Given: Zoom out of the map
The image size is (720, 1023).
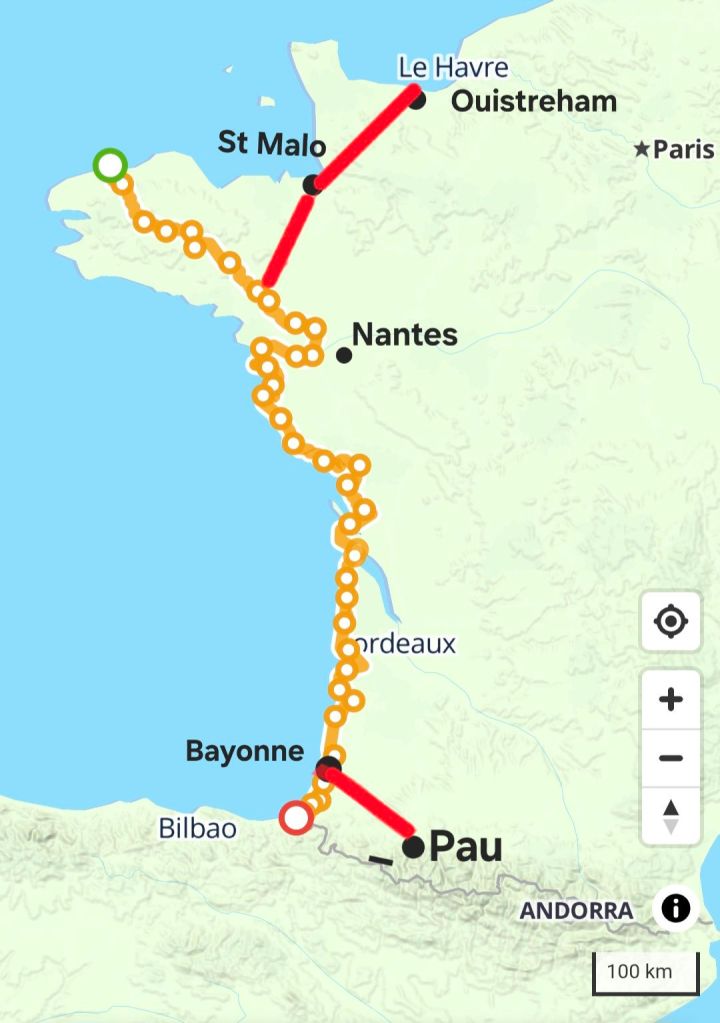Looking at the screenshot, I should pyautogui.click(x=670, y=757).
